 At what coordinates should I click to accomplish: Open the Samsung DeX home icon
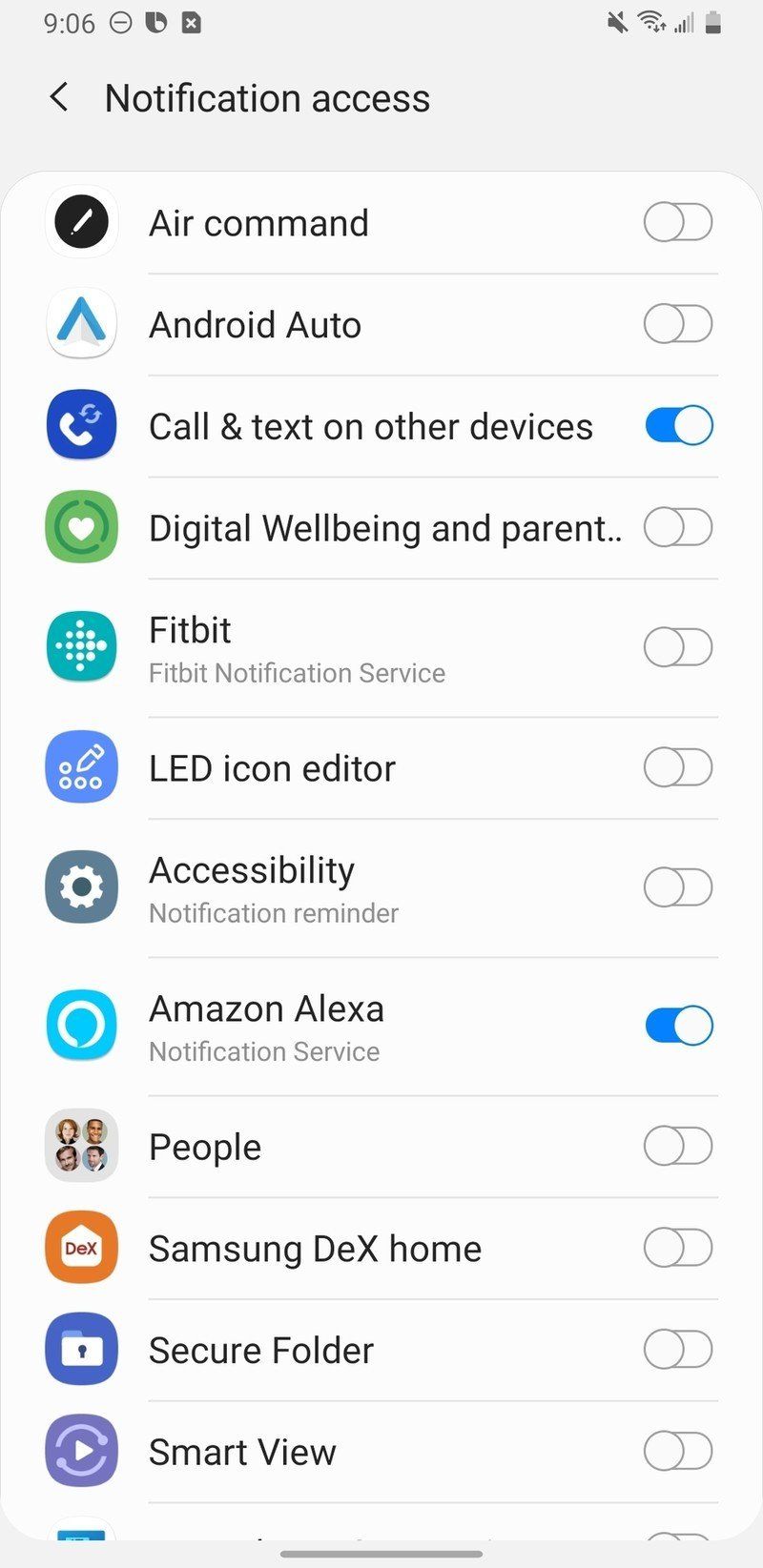[x=81, y=1247]
